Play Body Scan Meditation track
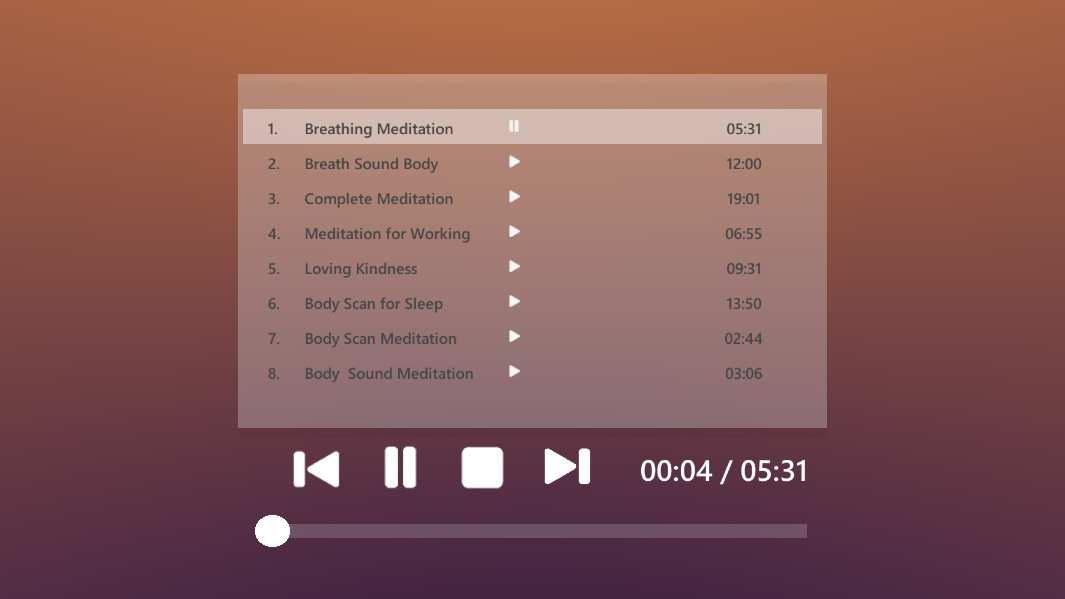This screenshot has height=599, width=1065. coord(514,337)
